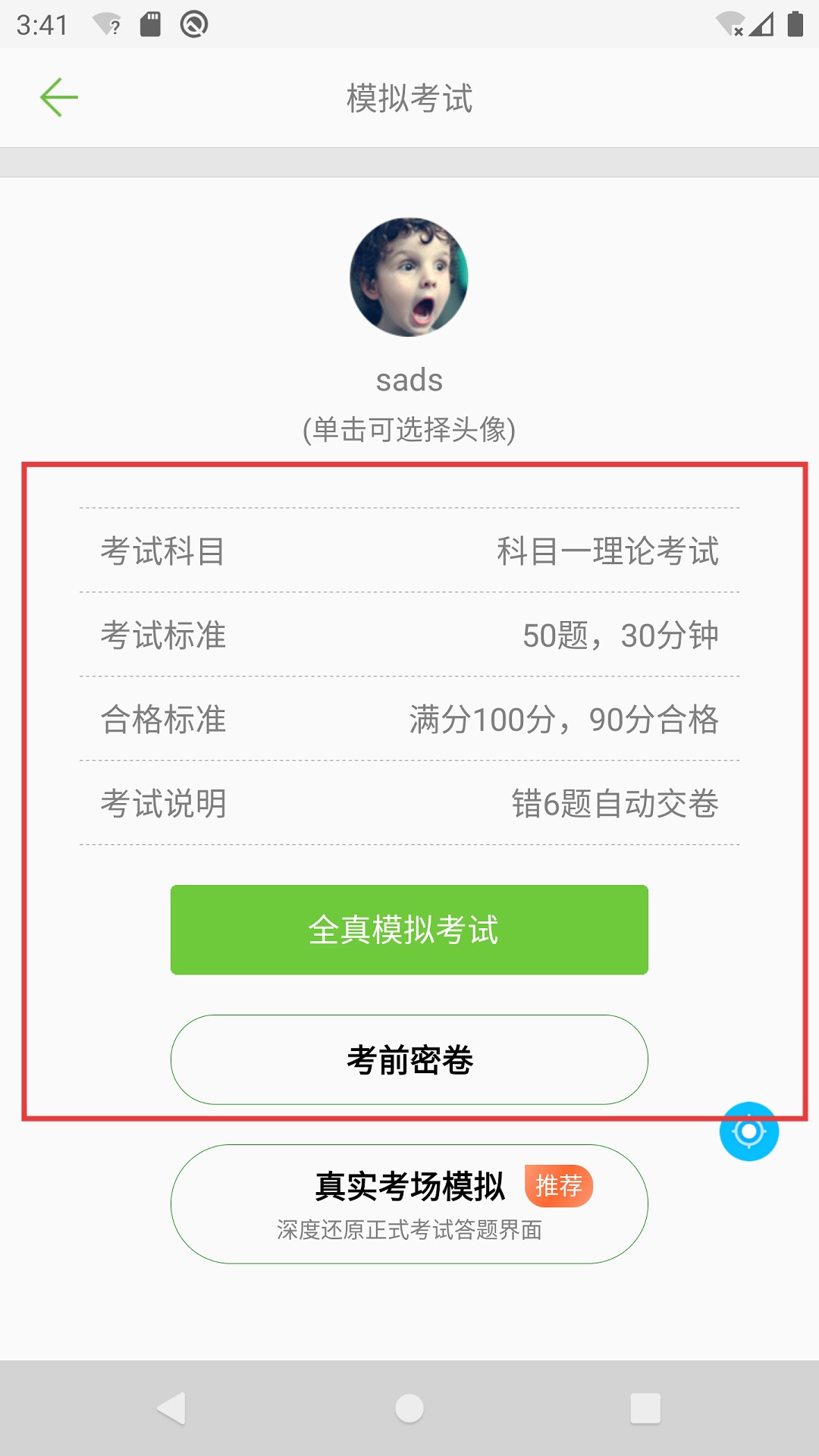The image size is (819, 1456).
Task: Open the system recent apps button
Action: (x=645, y=1408)
